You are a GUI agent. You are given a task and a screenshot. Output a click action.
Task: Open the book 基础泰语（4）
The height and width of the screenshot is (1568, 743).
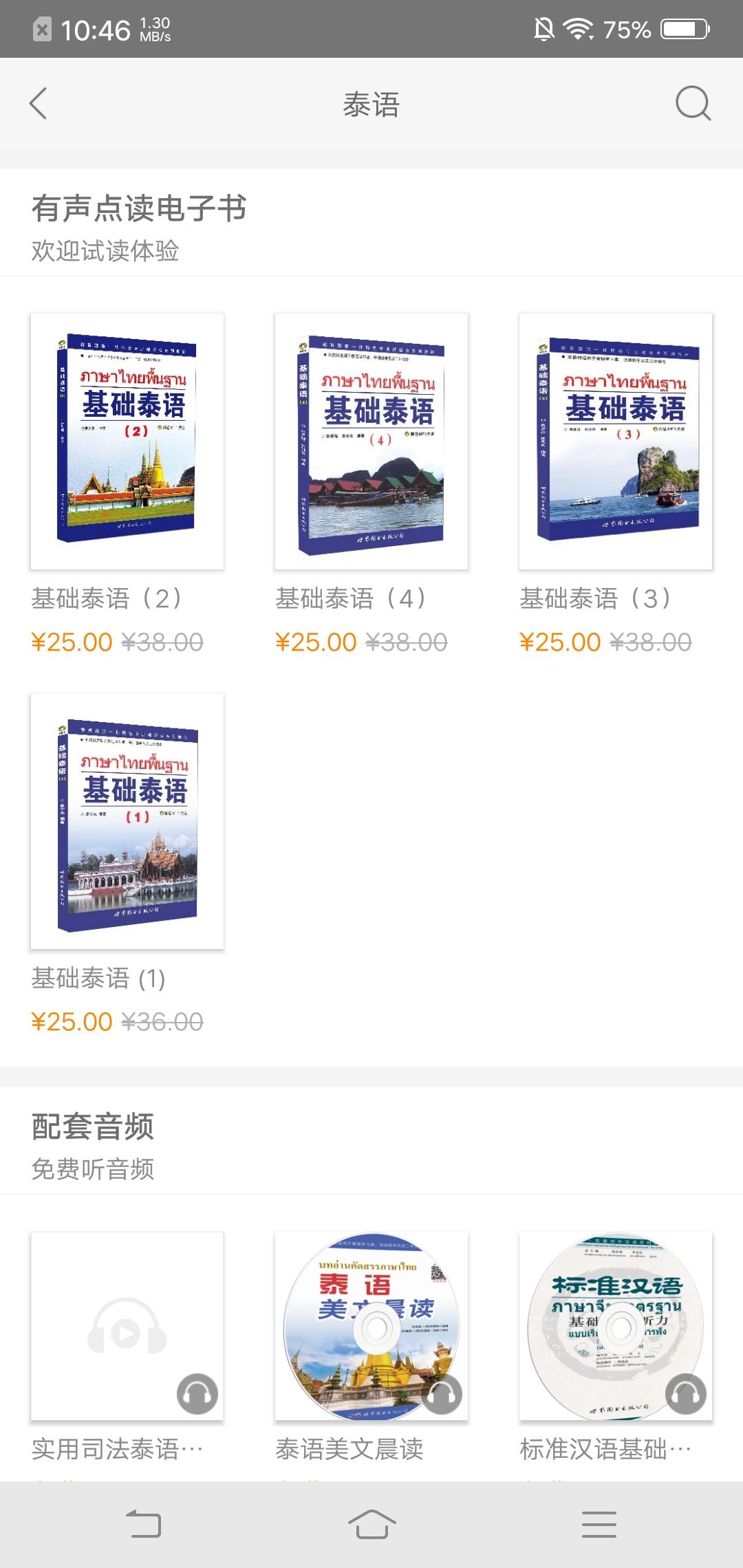(x=371, y=442)
